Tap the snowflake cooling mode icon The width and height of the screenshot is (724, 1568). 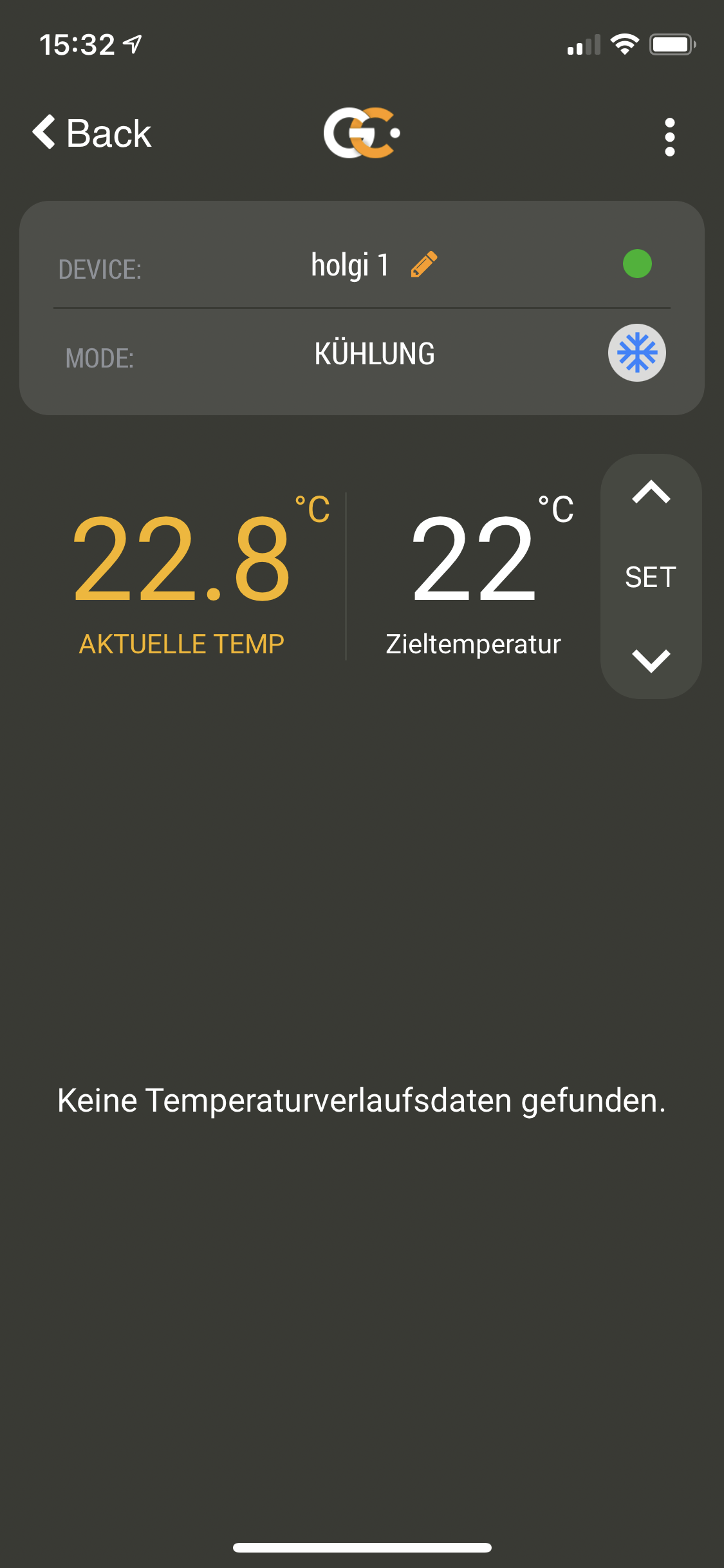[x=636, y=353]
